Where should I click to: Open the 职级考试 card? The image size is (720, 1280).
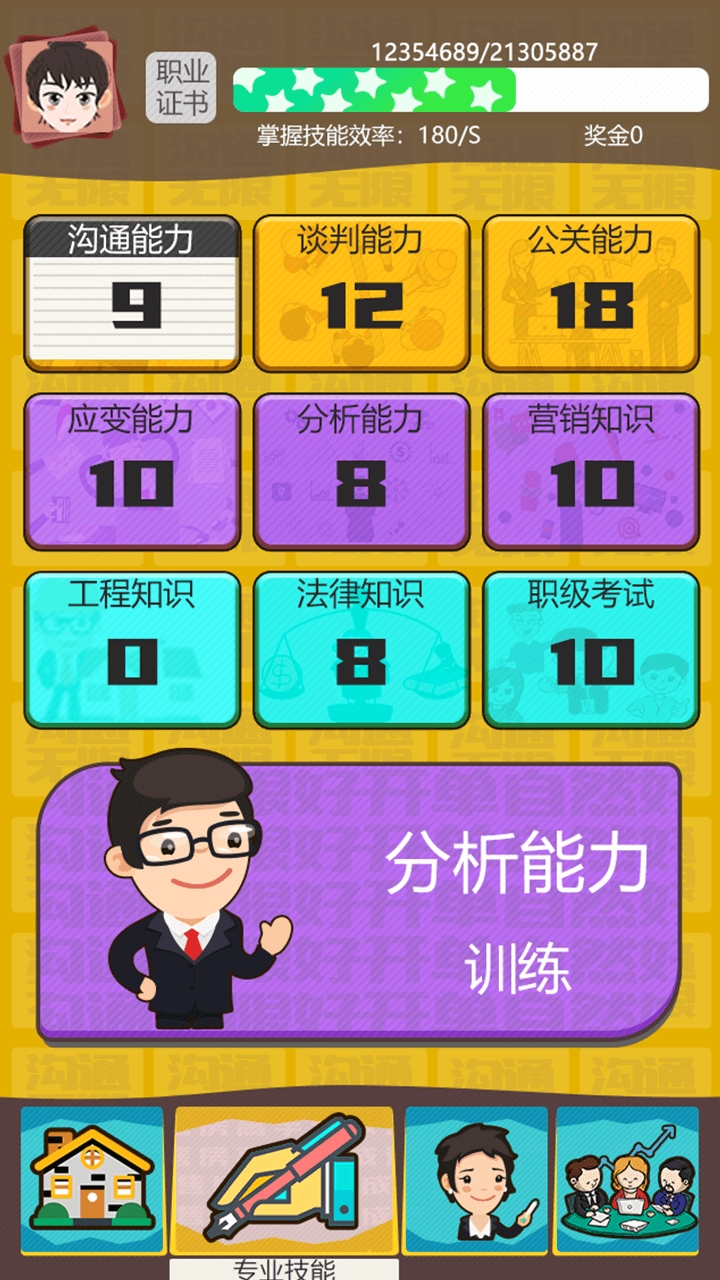pyautogui.click(x=590, y=649)
